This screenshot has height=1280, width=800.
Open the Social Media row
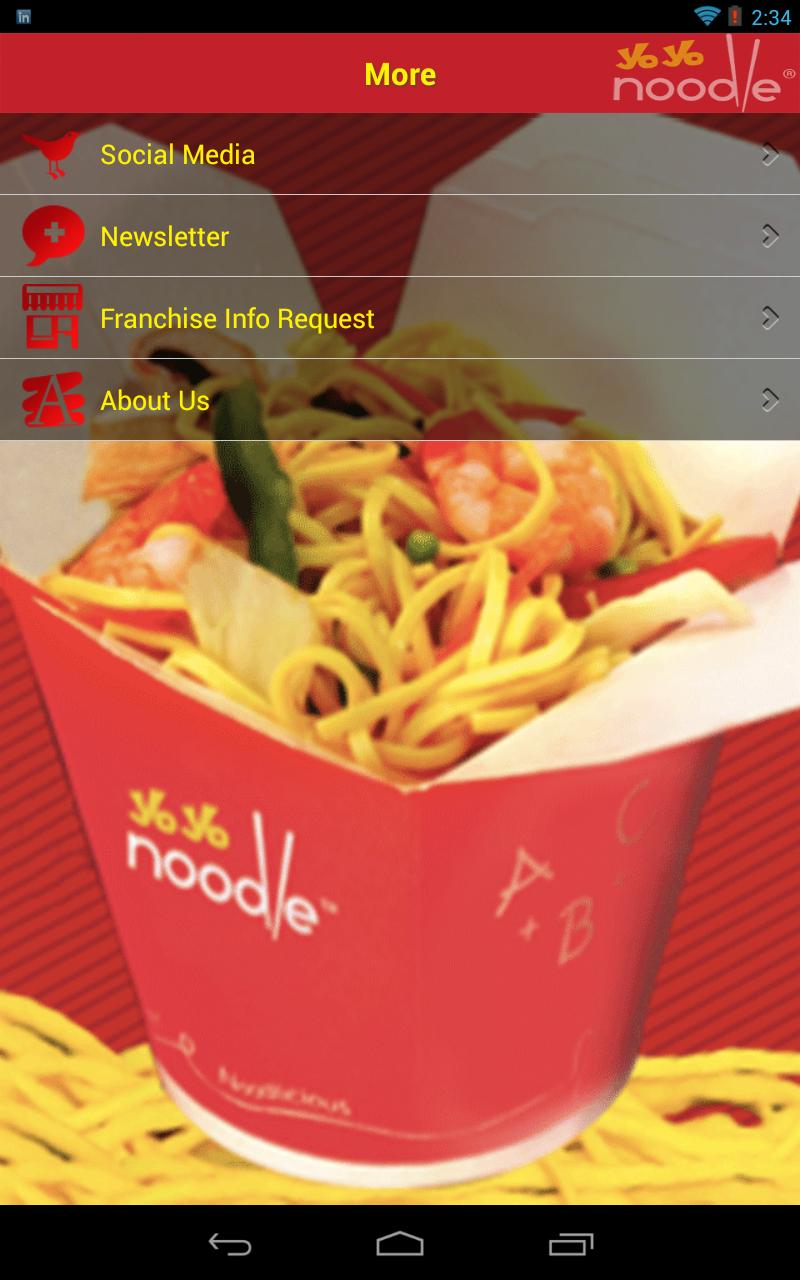point(400,154)
